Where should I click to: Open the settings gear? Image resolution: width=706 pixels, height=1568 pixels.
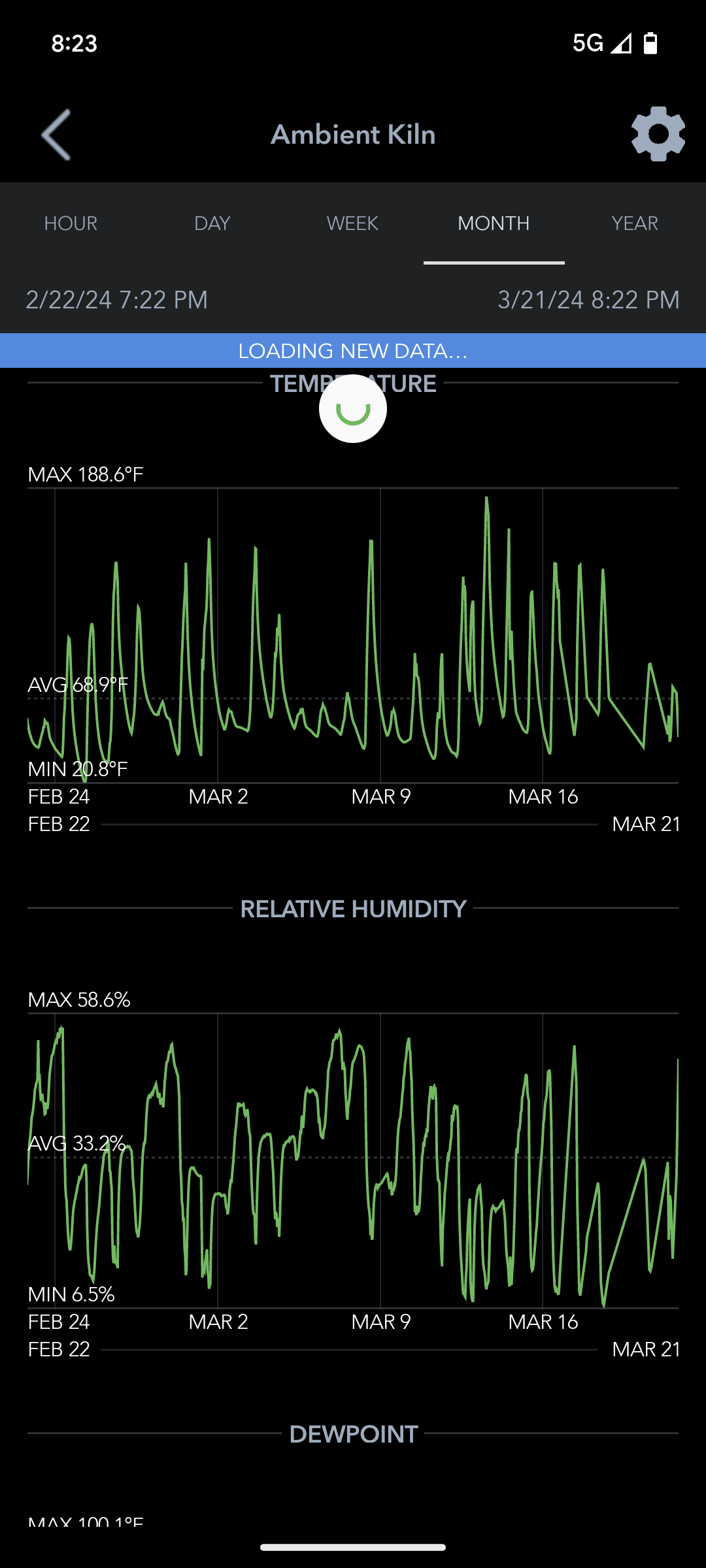click(658, 134)
